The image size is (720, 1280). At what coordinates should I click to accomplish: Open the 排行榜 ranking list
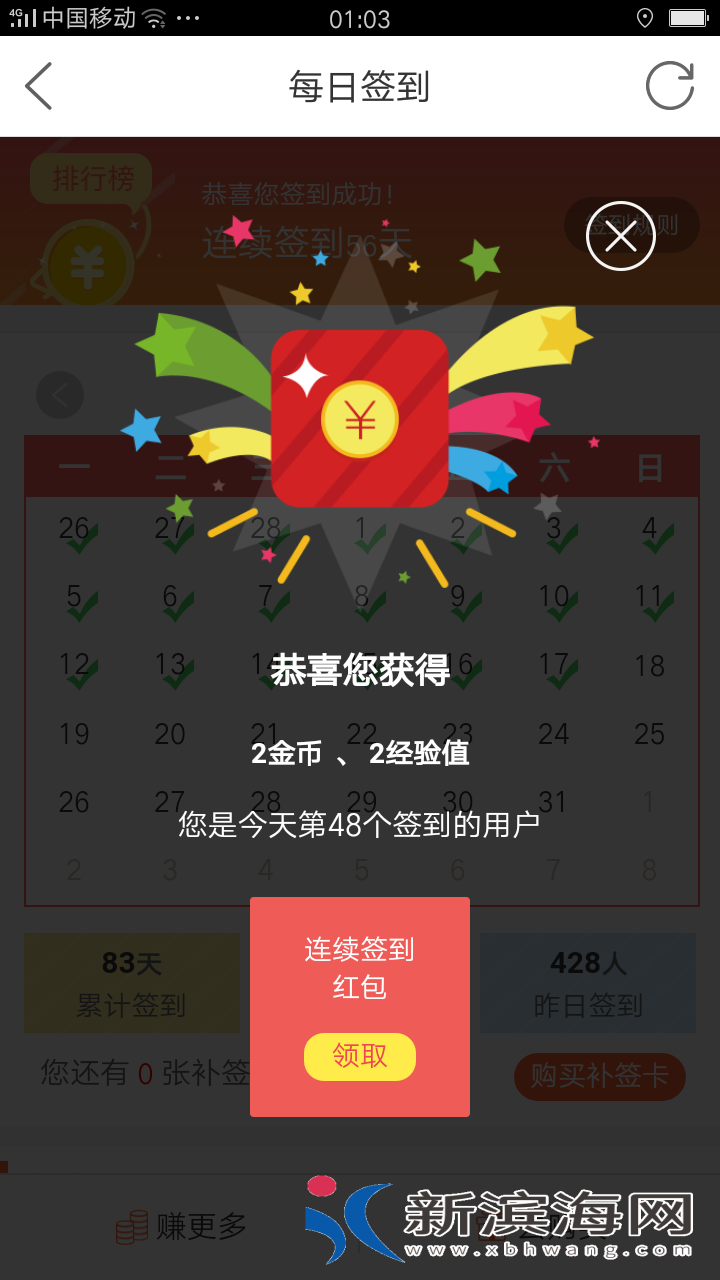[x=92, y=179]
